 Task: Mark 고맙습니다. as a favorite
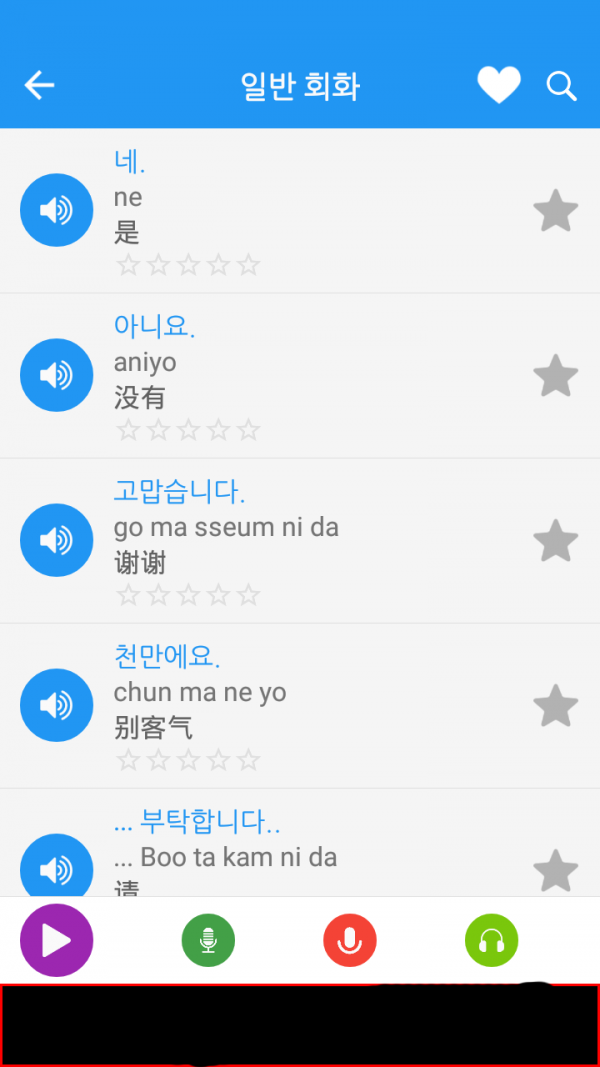(x=555, y=540)
